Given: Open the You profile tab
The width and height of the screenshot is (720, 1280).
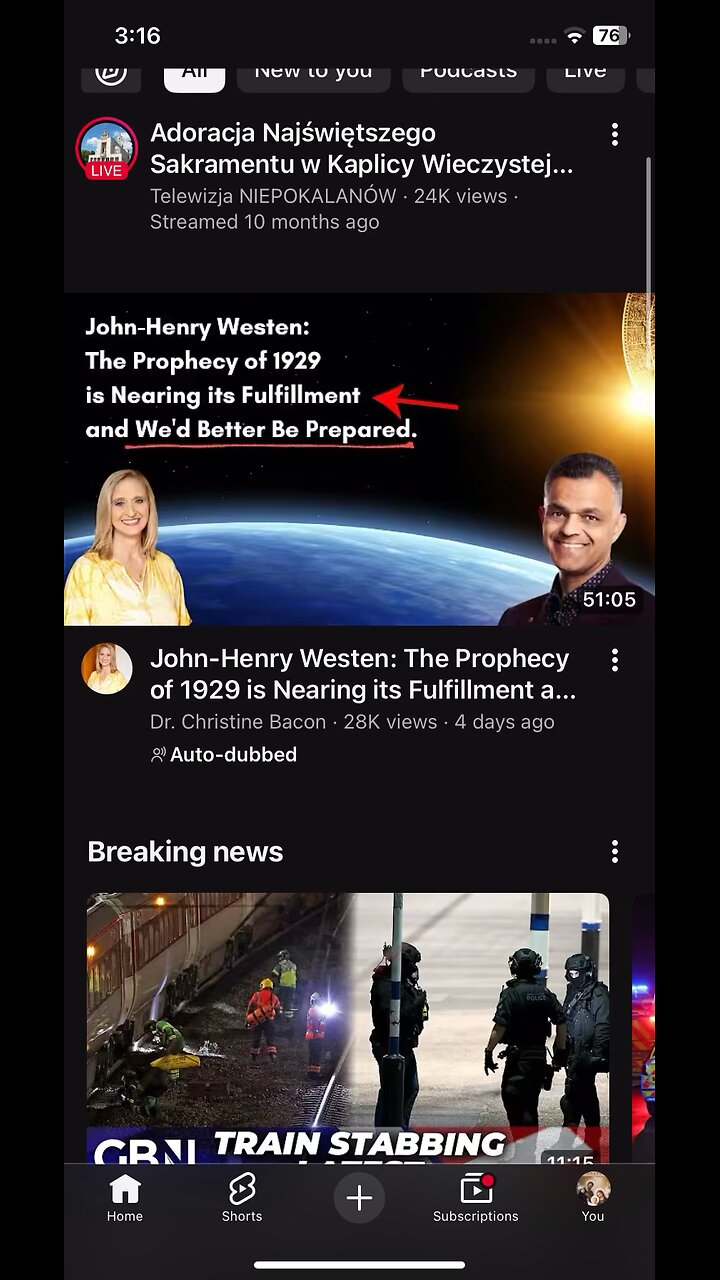Looking at the screenshot, I should tap(593, 1198).
